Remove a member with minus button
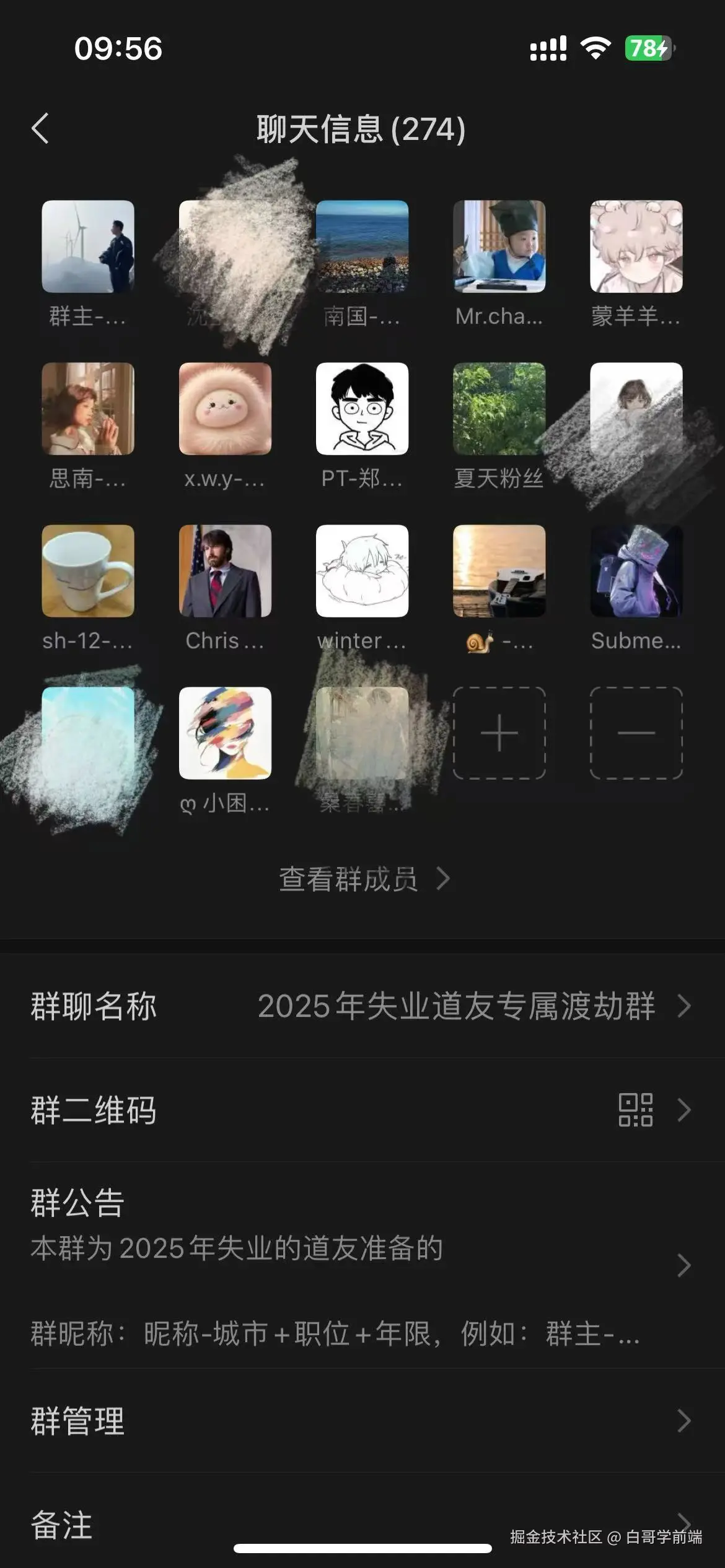 click(x=636, y=733)
